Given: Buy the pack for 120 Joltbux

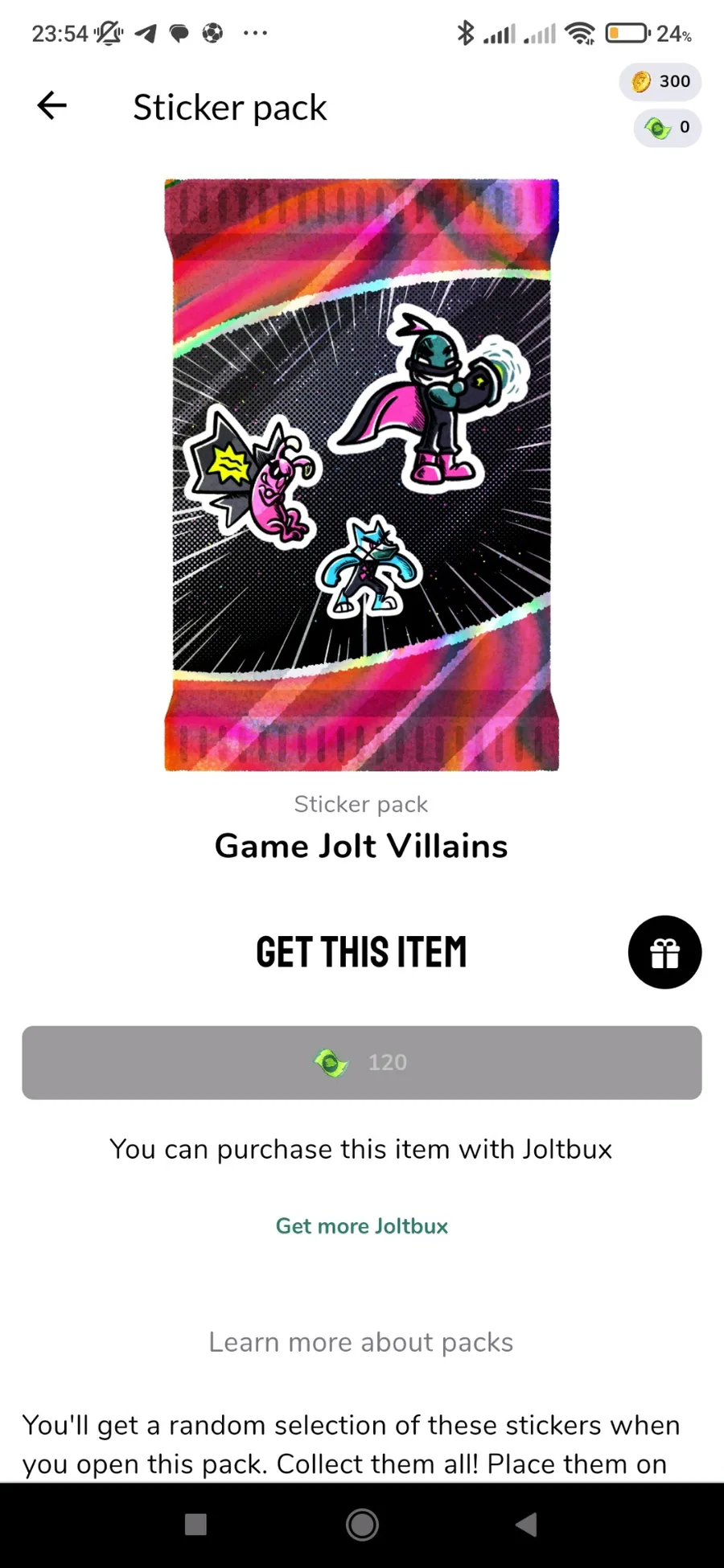Looking at the screenshot, I should tap(362, 1062).
